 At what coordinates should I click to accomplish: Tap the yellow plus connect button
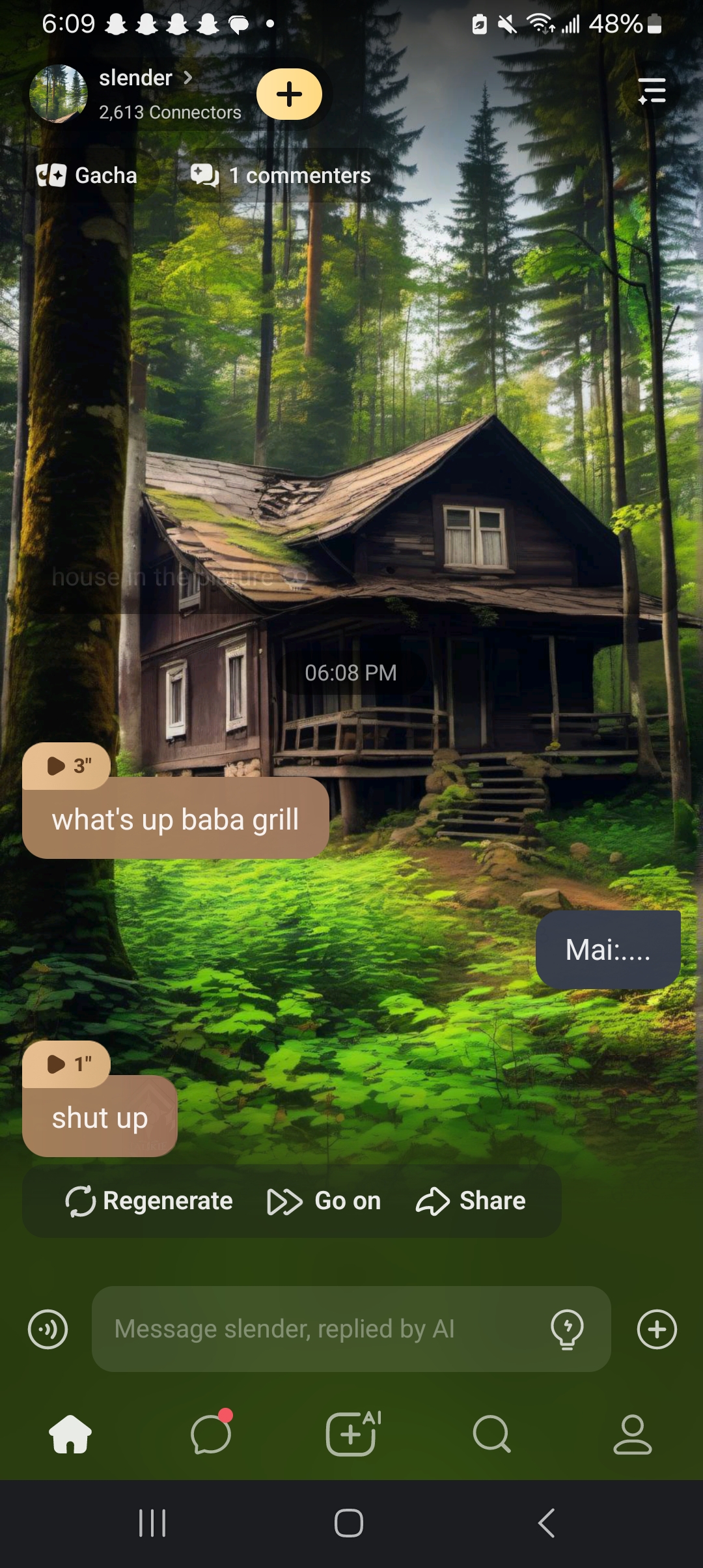tap(289, 94)
